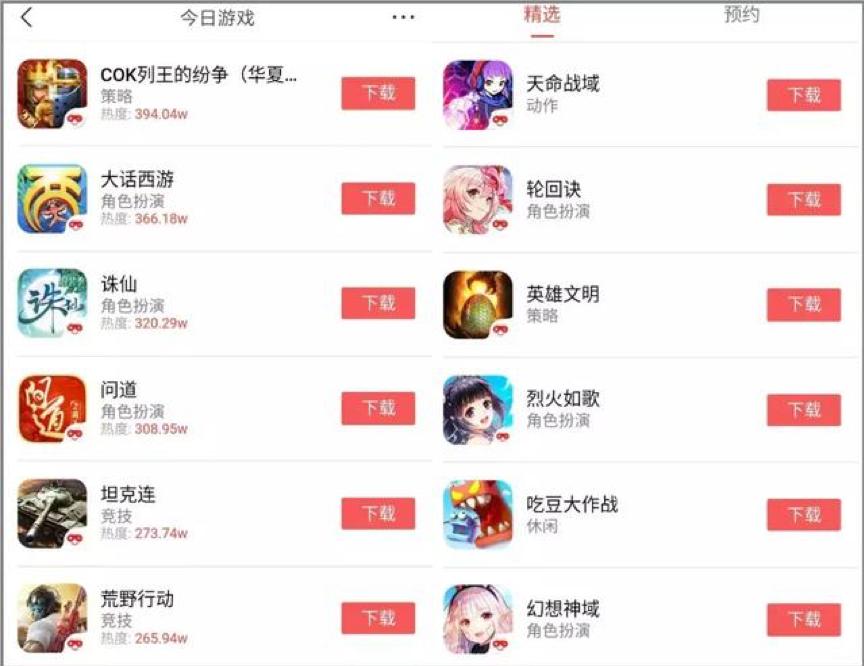This screenshot has height=666, width=864.
Task: Download COK列王的纷争
Action: pyautogui.click(x=378, y=93)
